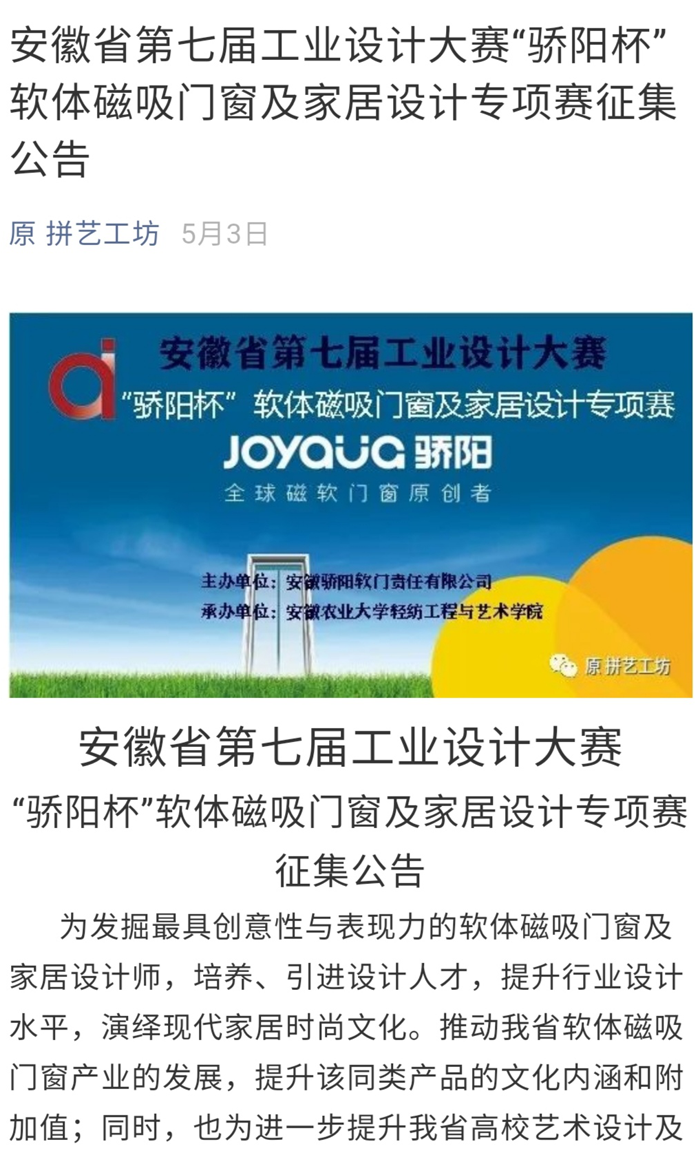Open the 拼艺工坊 account page
Viewport: 700px width, 1164px height.
coord(103,234)
